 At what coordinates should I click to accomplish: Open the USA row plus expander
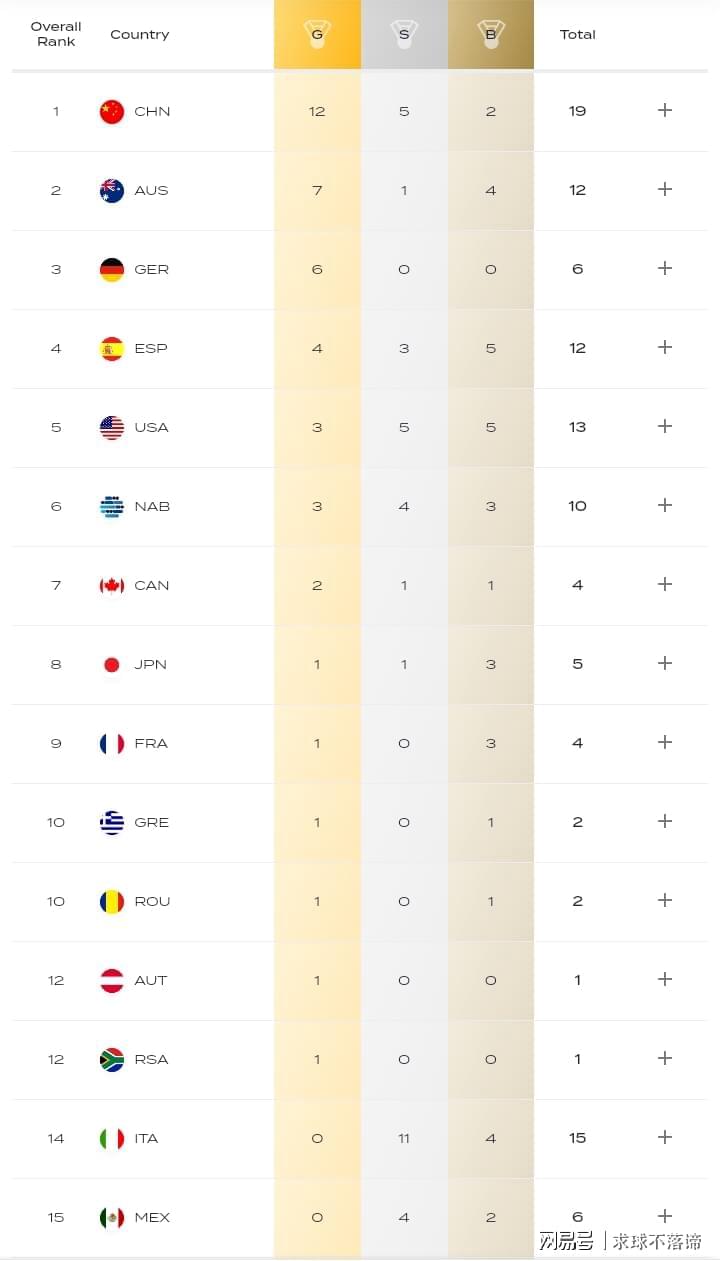click(665, 426)
